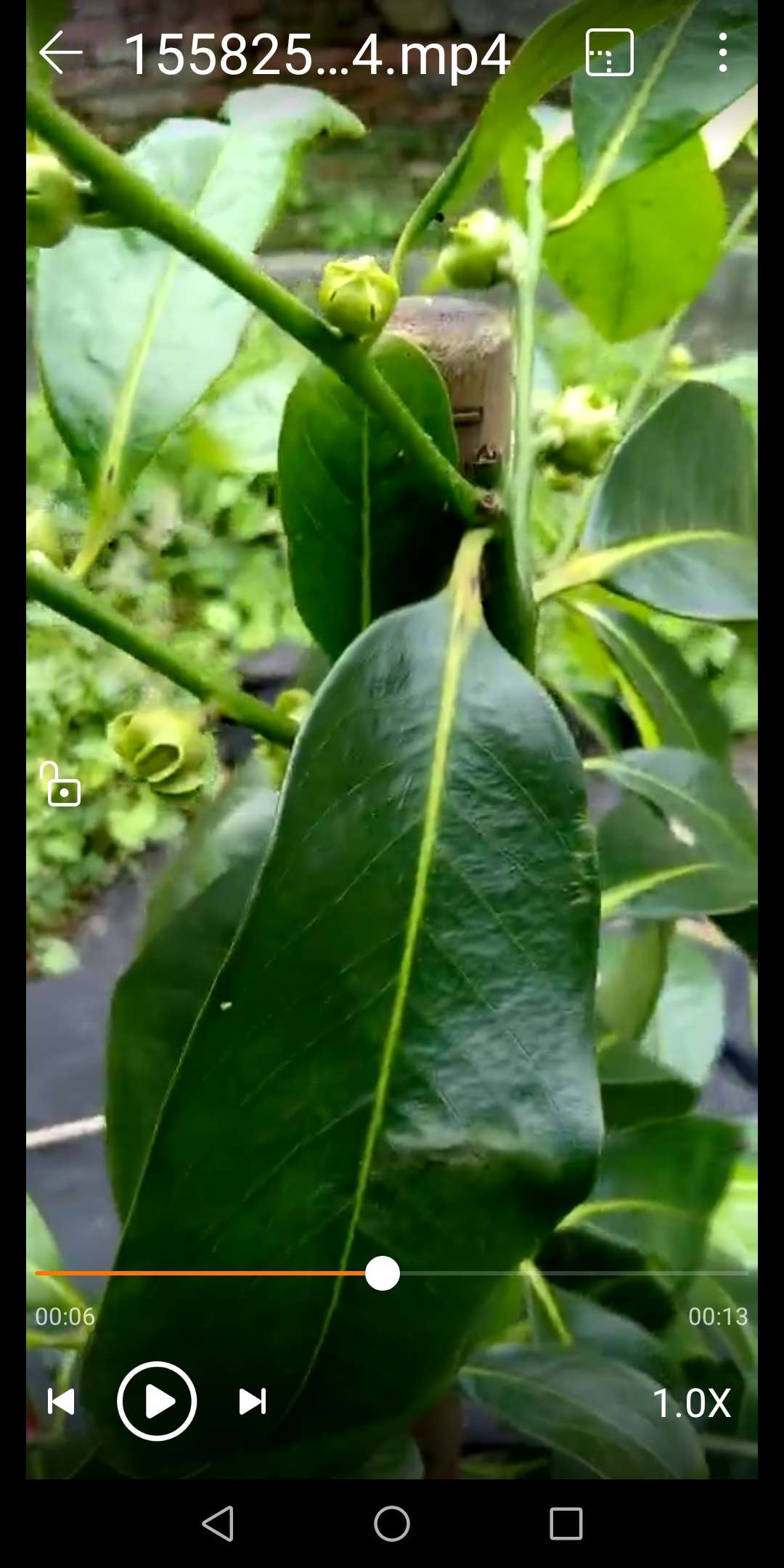Viewport: 784px width, 1568px height.
Task: Skip to the next video
Action: (x=253, y=1401)
